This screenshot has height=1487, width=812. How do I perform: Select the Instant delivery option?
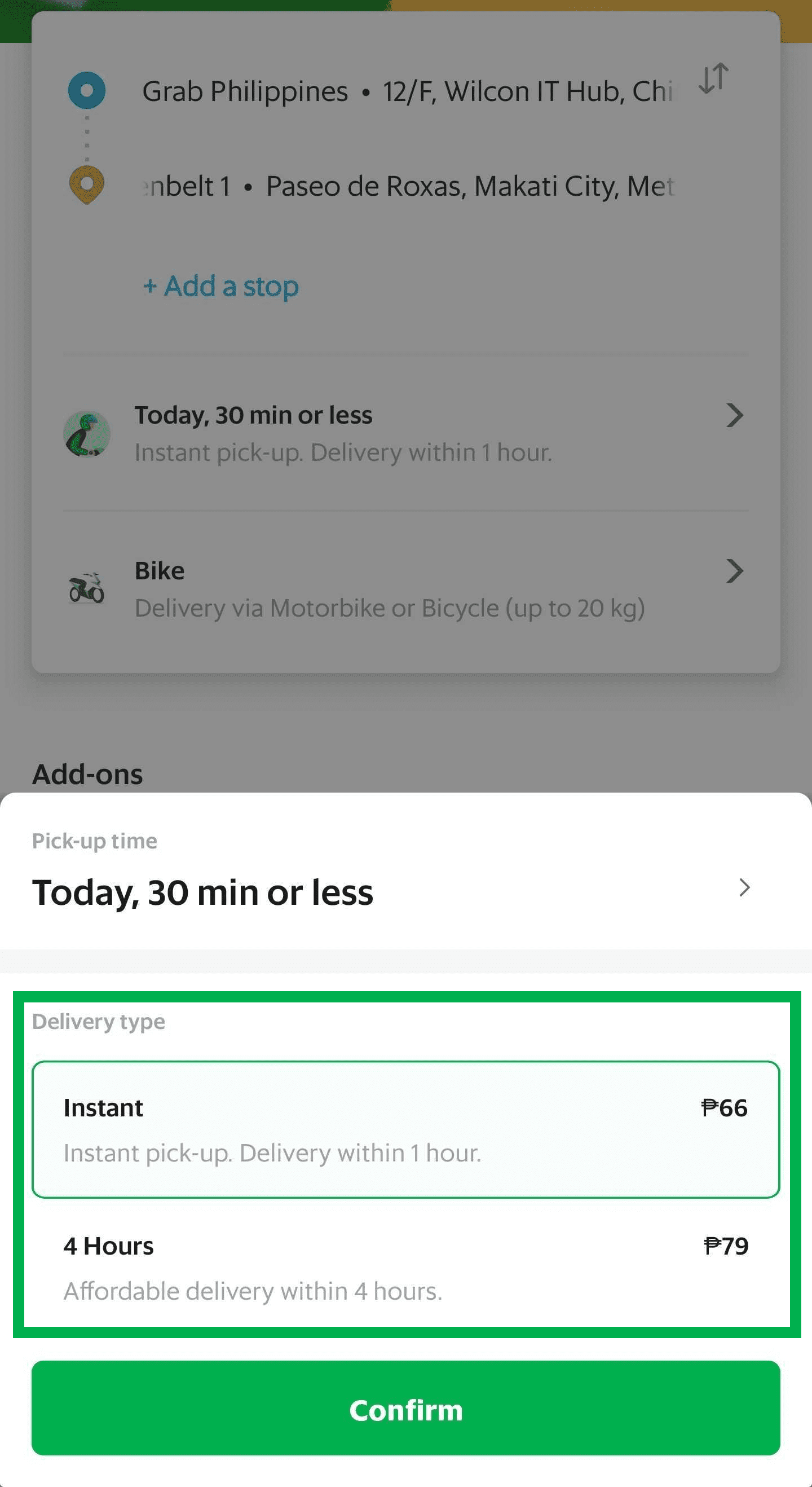coord(405,1129)
